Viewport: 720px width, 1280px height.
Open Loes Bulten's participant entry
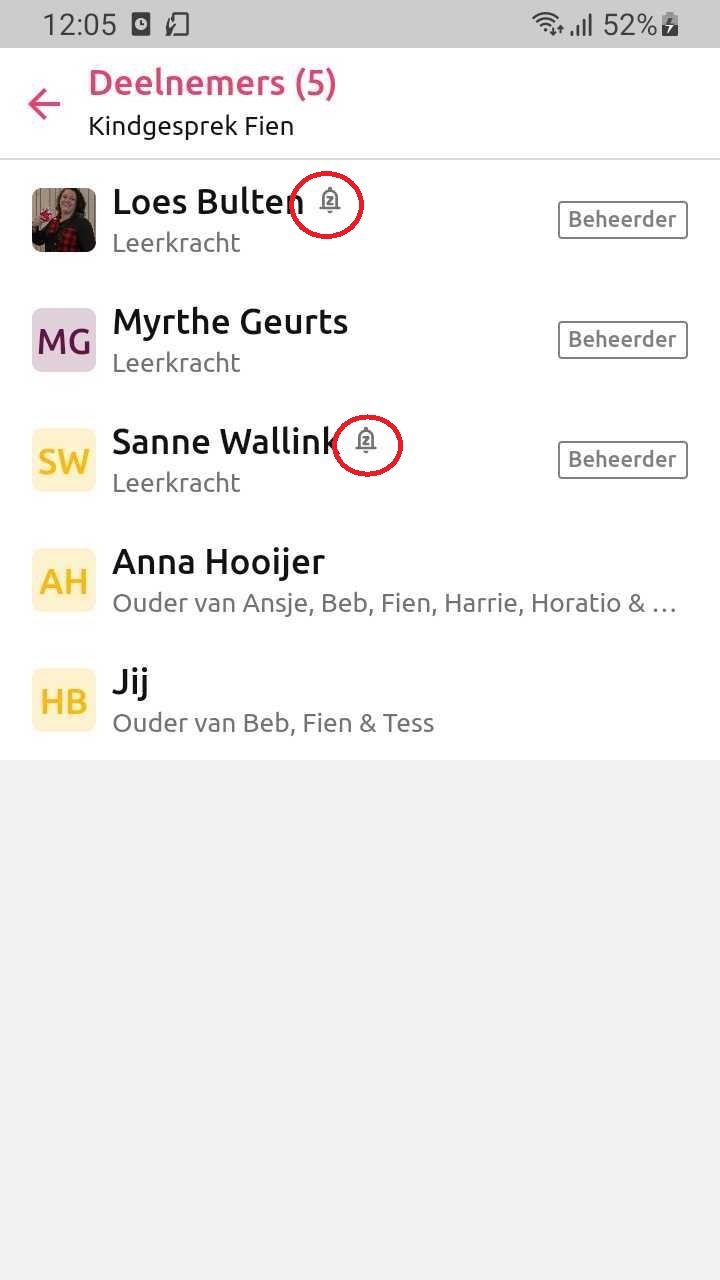click(x=208, y=219)
